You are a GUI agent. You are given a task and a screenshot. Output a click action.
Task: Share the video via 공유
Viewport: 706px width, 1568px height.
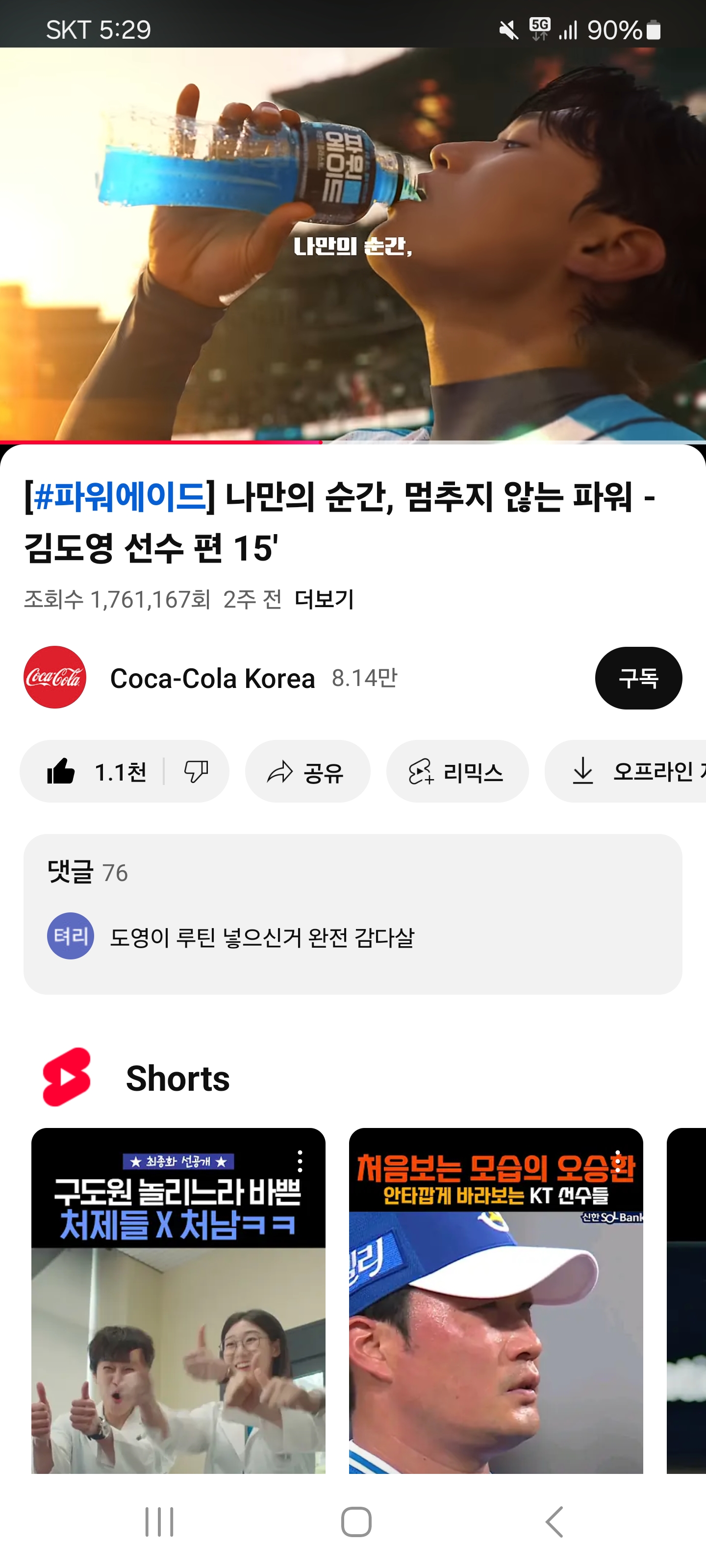(307, 772)
